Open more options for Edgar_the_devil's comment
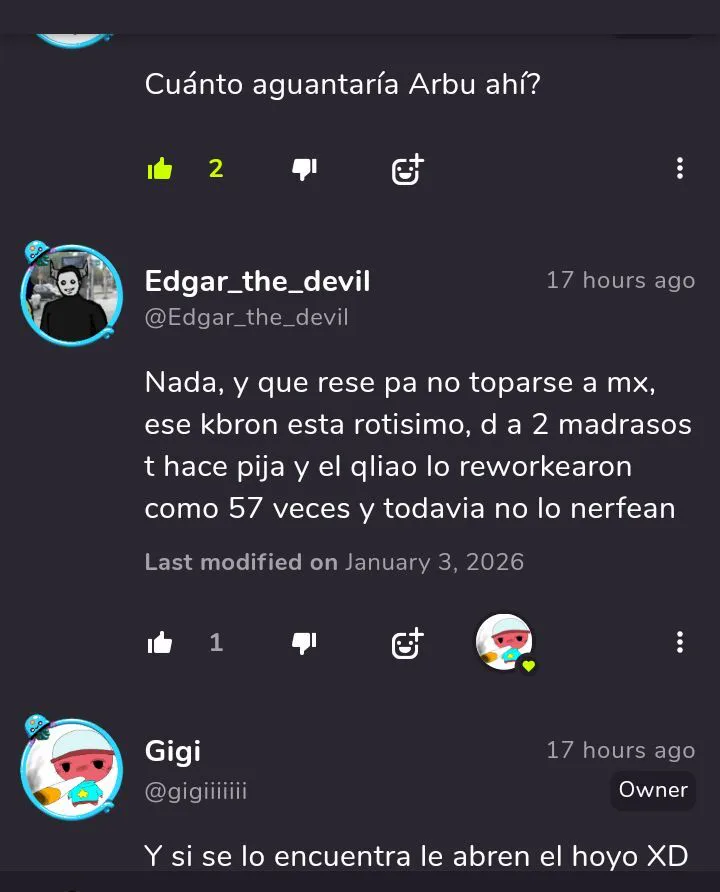Screen dimensions: 720x892 680,641
